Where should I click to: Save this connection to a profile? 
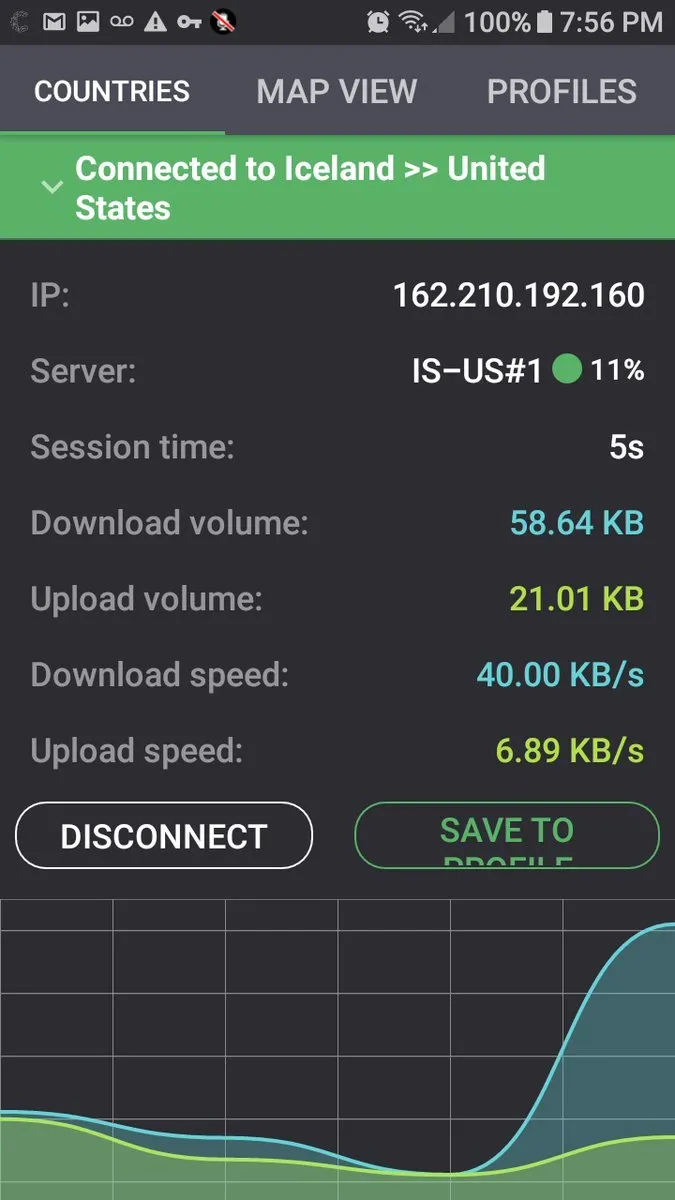point(507,836)
